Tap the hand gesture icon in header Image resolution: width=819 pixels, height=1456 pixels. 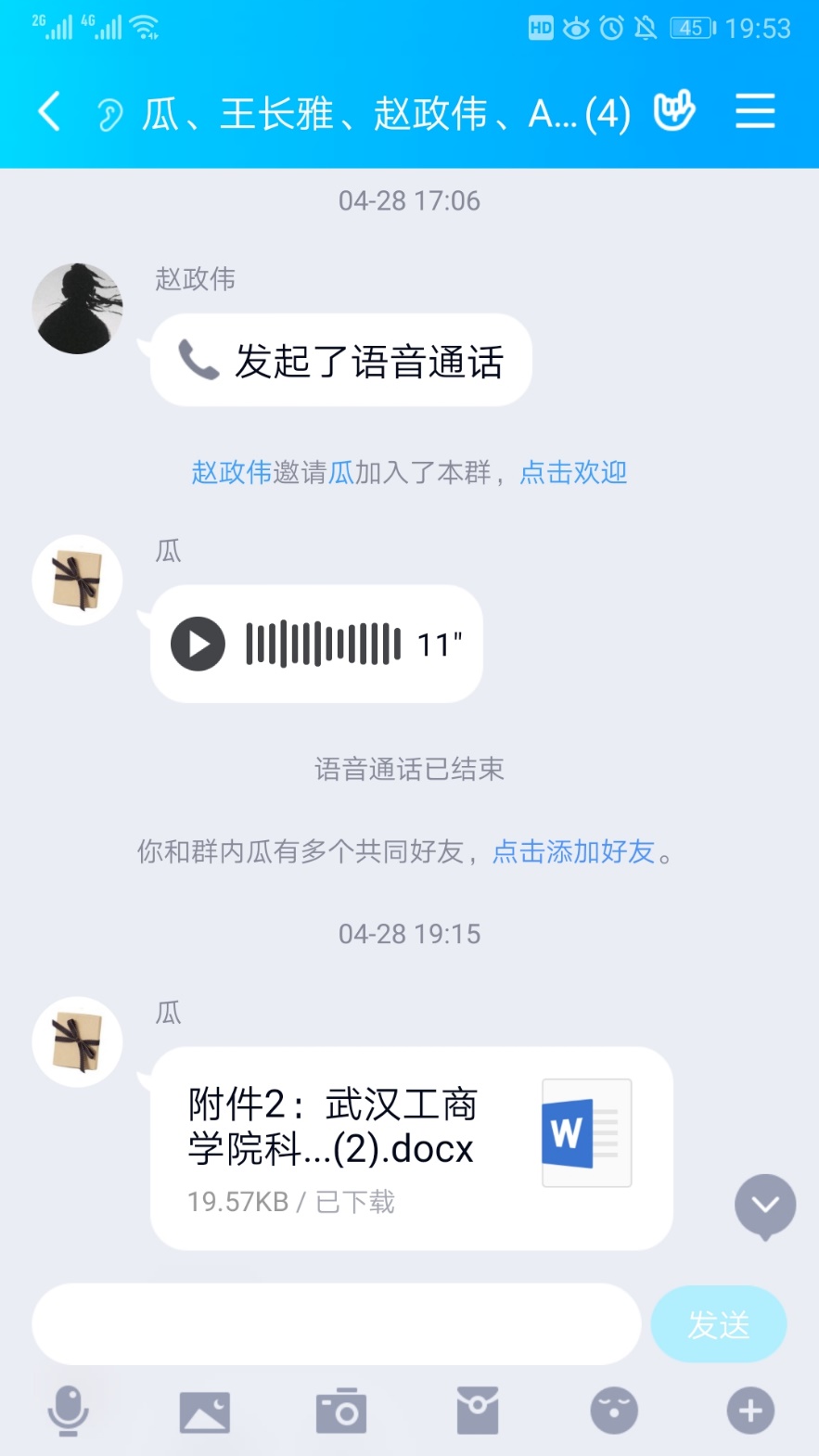(x=674, y=111)
